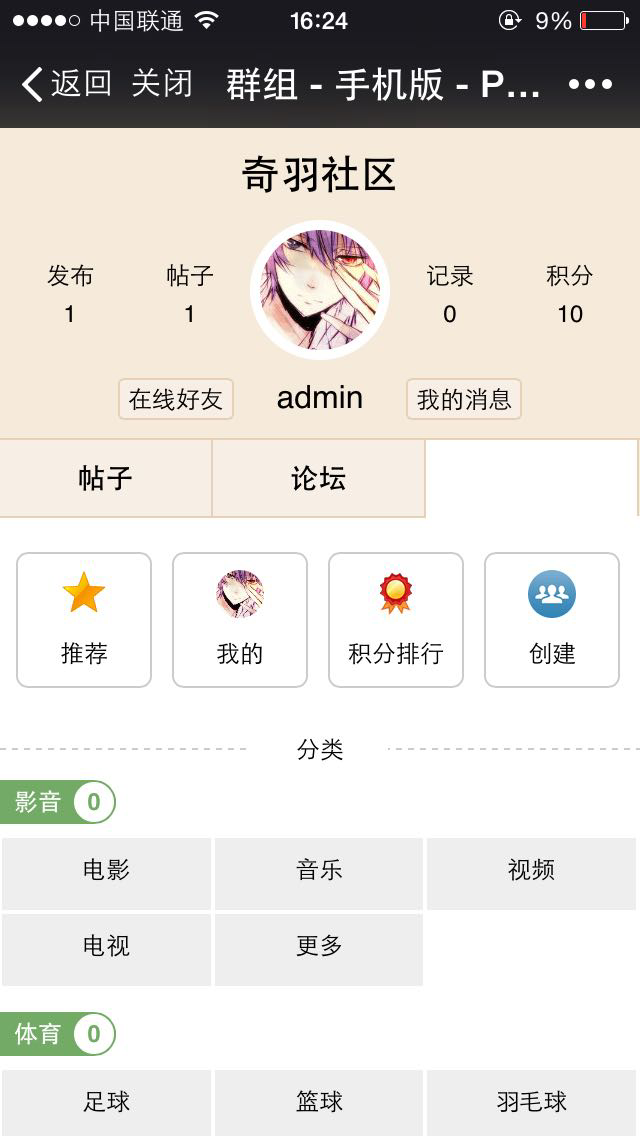Screen dimensions: 640x1136
Task: Open the three-dot overflow menu
Action: pos(590,84)
